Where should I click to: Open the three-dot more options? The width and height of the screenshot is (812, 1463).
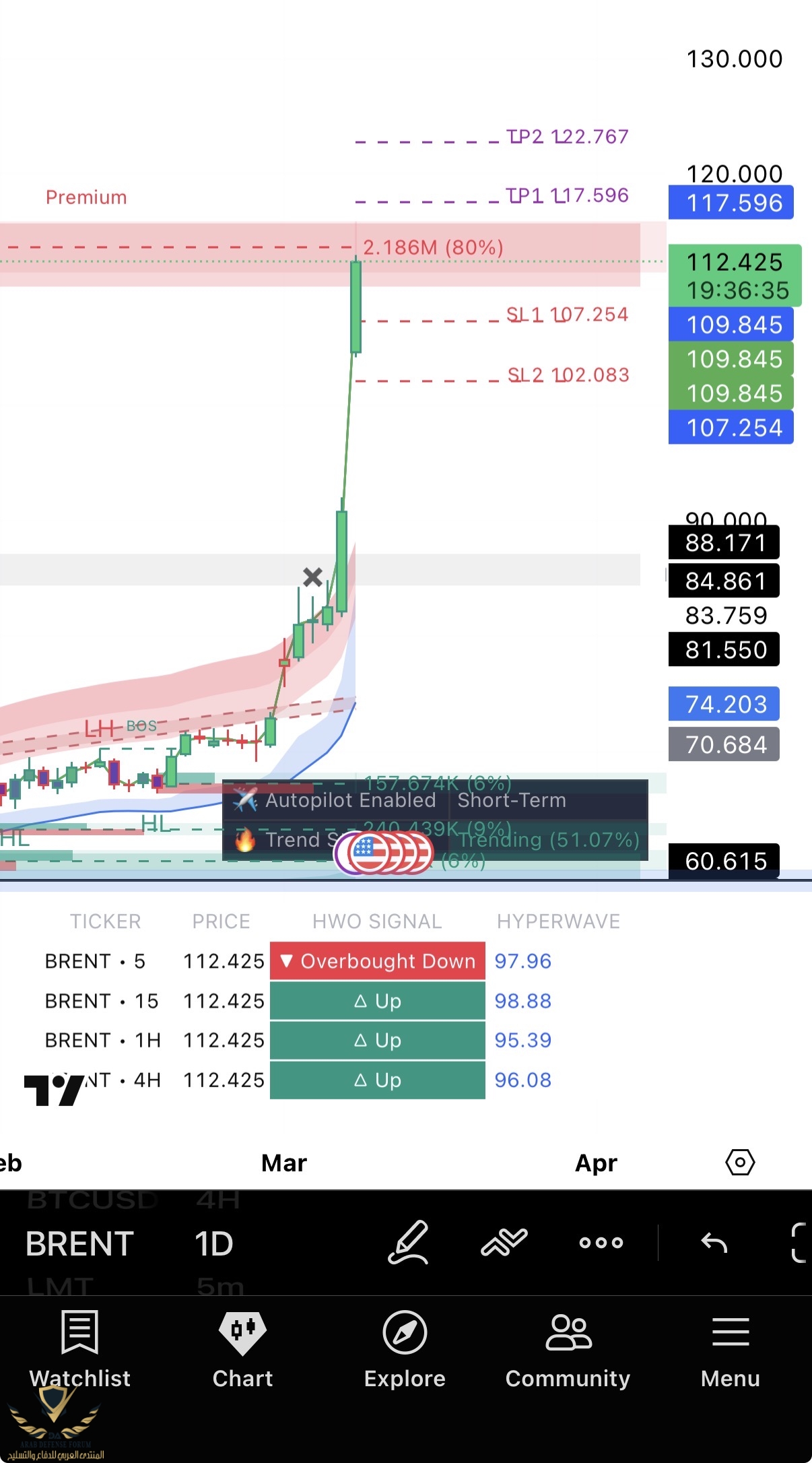pos(601,1243)
